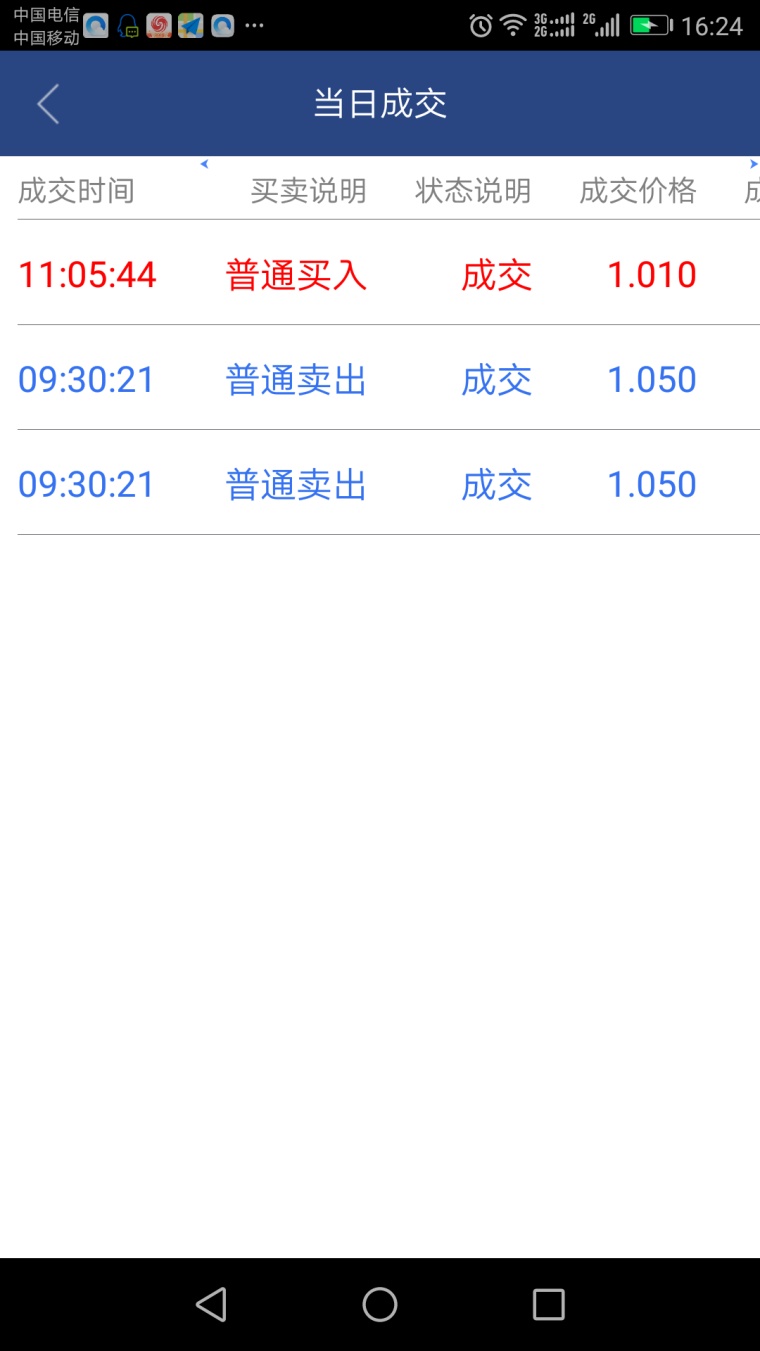Go back from the 当日成交 page
This screenshot has height=1351, width=760.
48,104
